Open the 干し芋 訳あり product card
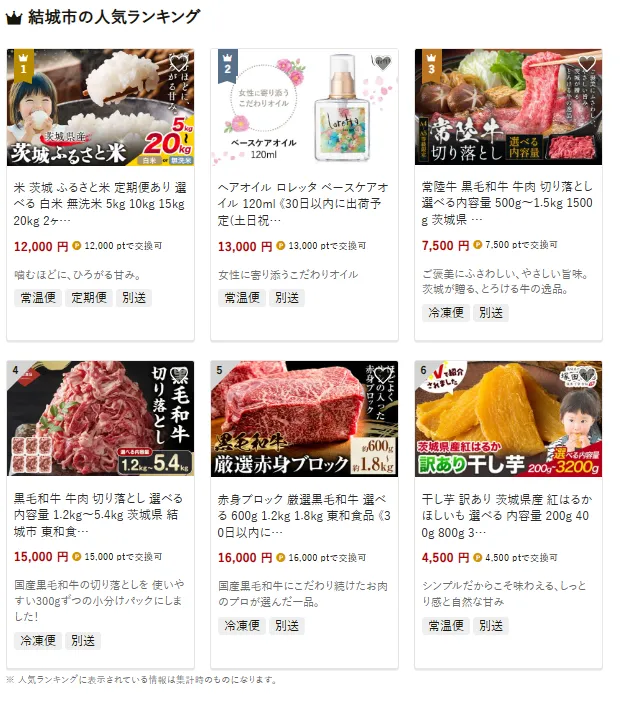 tap(508, 509)
